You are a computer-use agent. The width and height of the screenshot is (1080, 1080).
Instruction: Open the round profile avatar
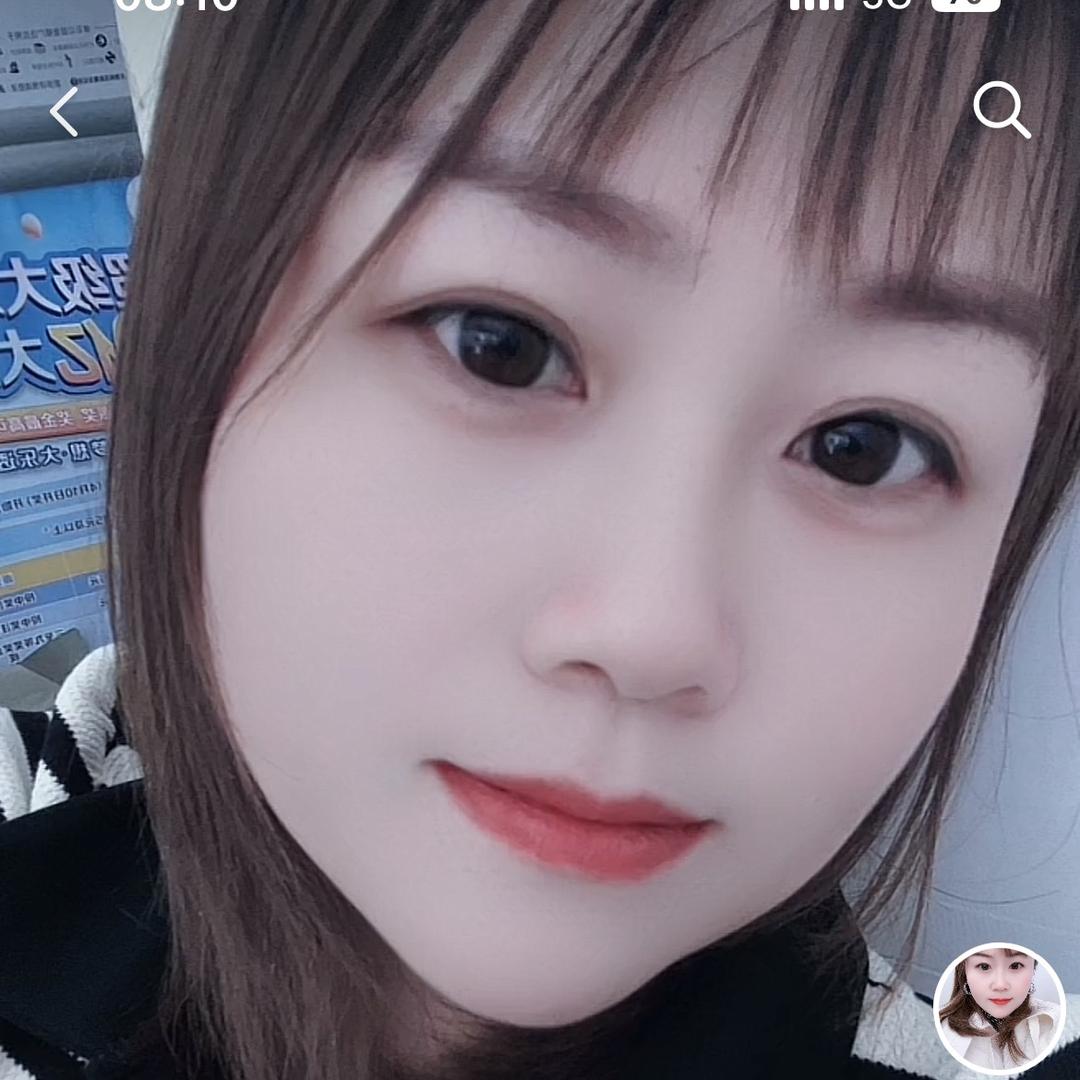(x=999, y=1008)
